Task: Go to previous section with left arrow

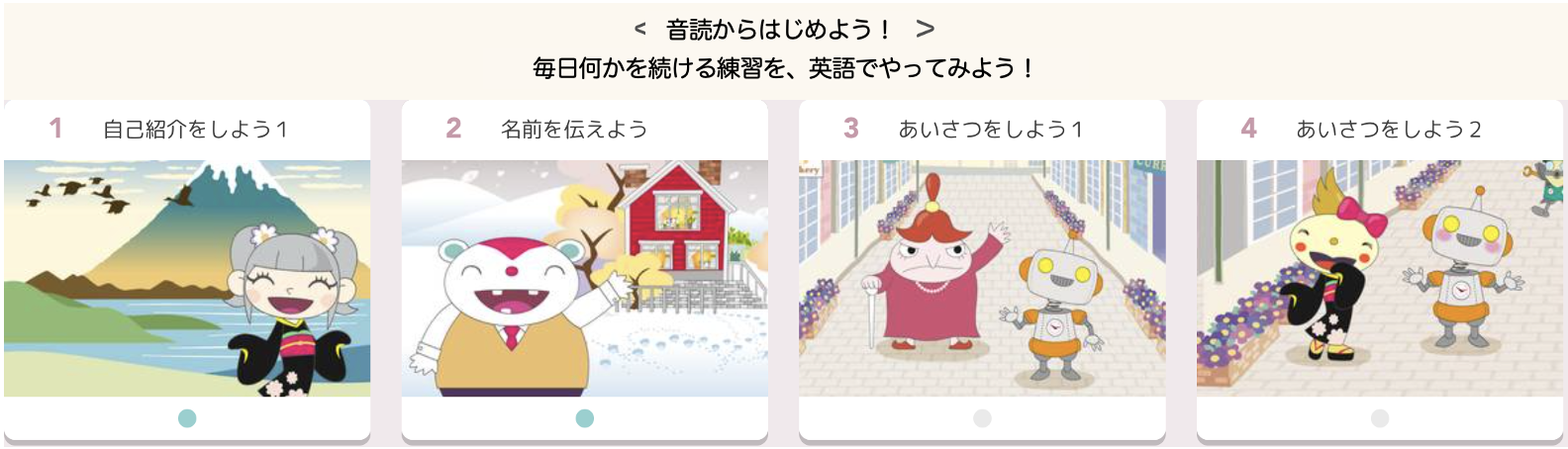Action: [639, 30]
